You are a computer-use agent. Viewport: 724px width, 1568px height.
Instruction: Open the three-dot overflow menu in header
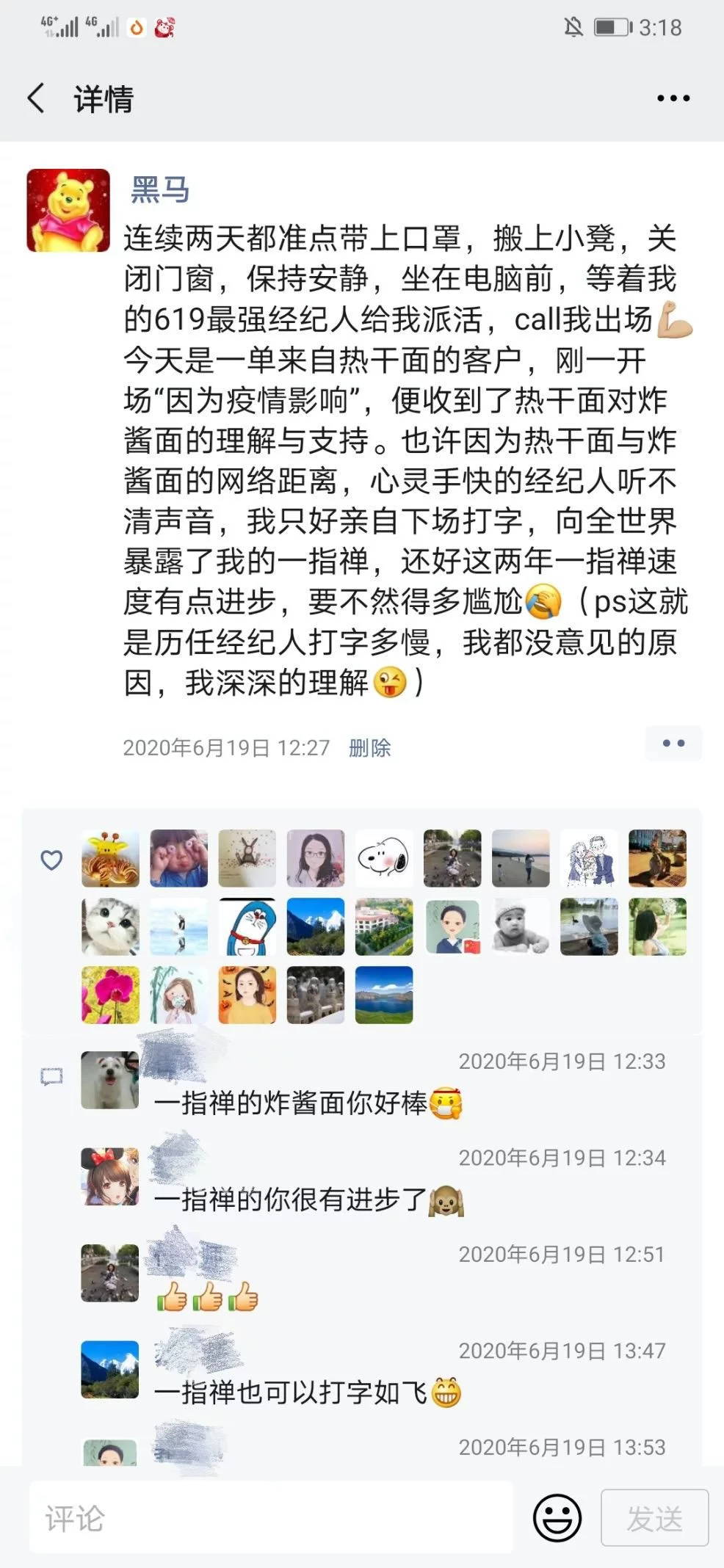(x=673, y=98)
